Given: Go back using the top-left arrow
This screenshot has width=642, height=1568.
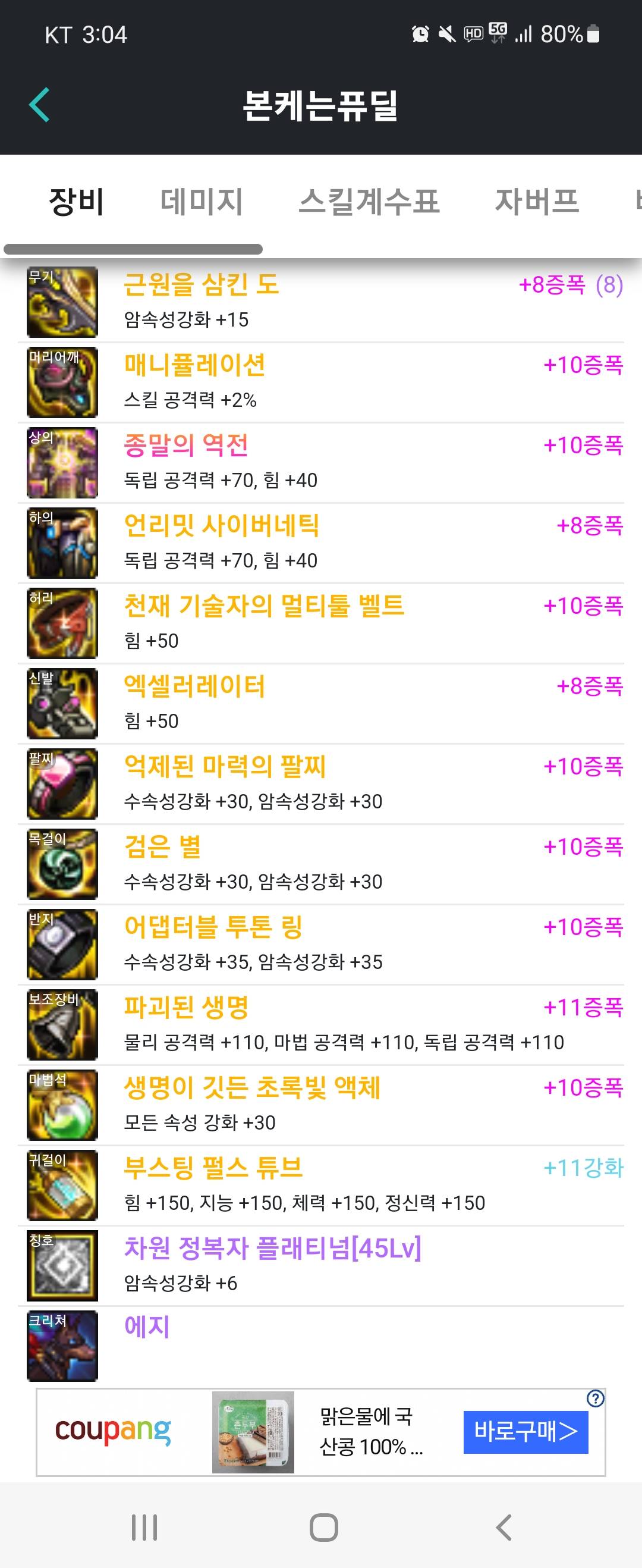Looking at the screenshot, I should tap(39, 105).
